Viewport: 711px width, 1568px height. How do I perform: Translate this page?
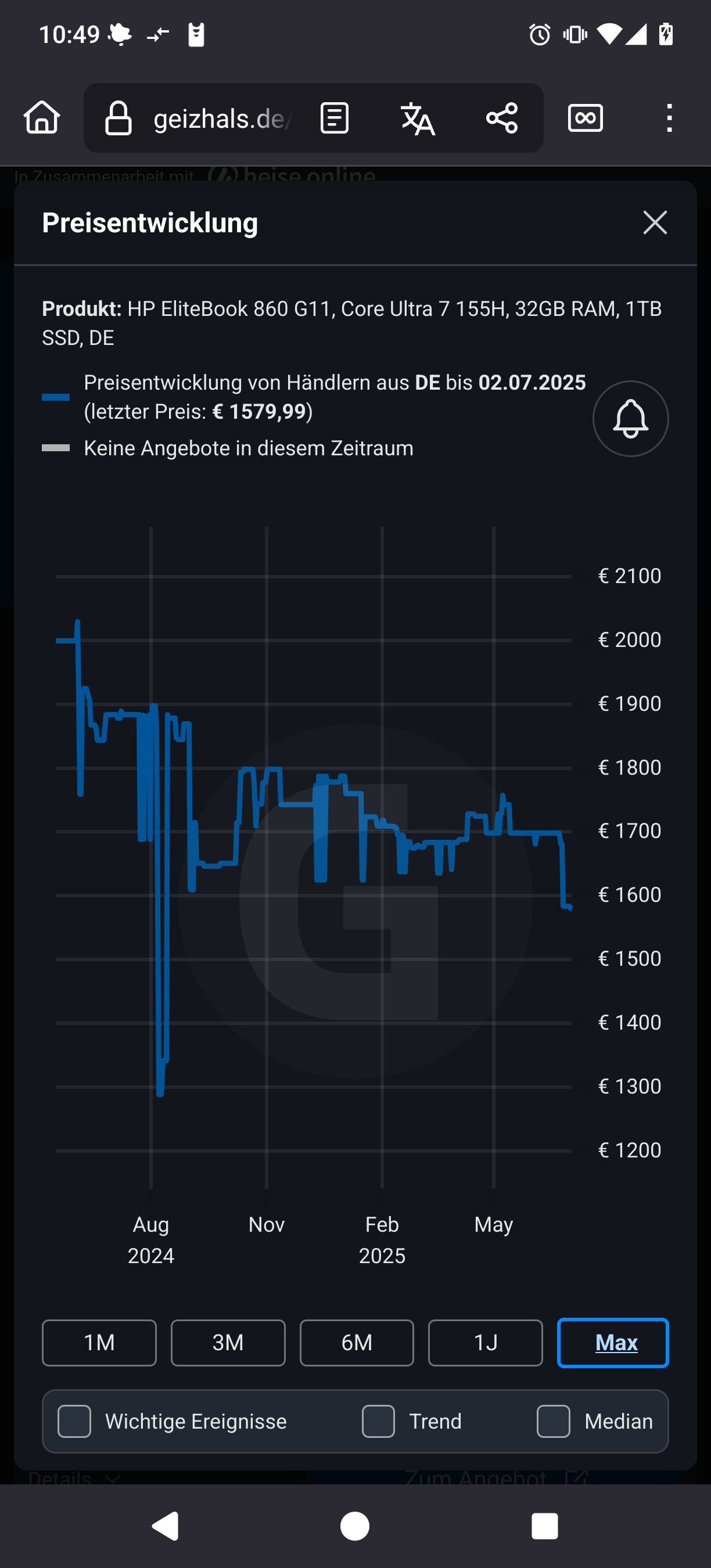tap(418, 118)
